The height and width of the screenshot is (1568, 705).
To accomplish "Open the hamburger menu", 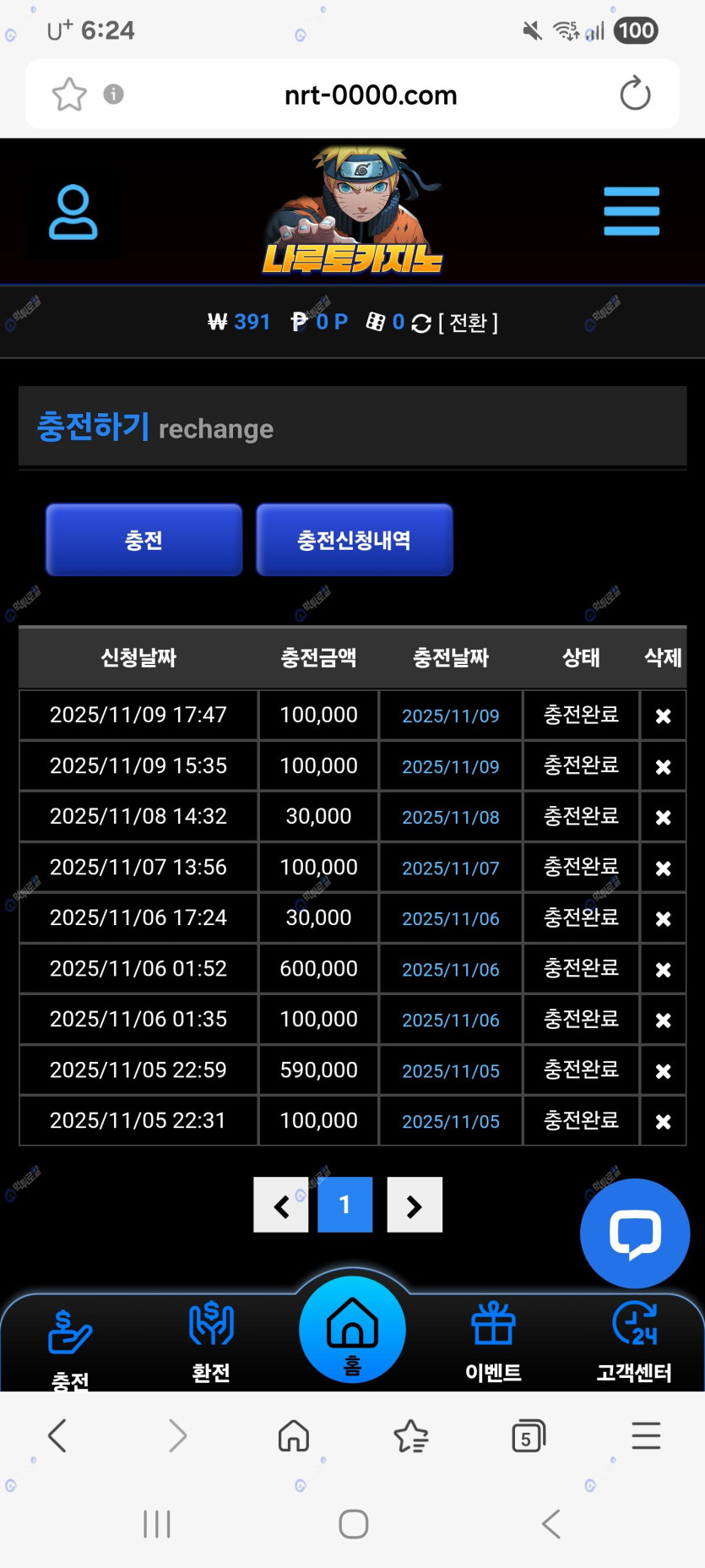I will pos(631,211).
